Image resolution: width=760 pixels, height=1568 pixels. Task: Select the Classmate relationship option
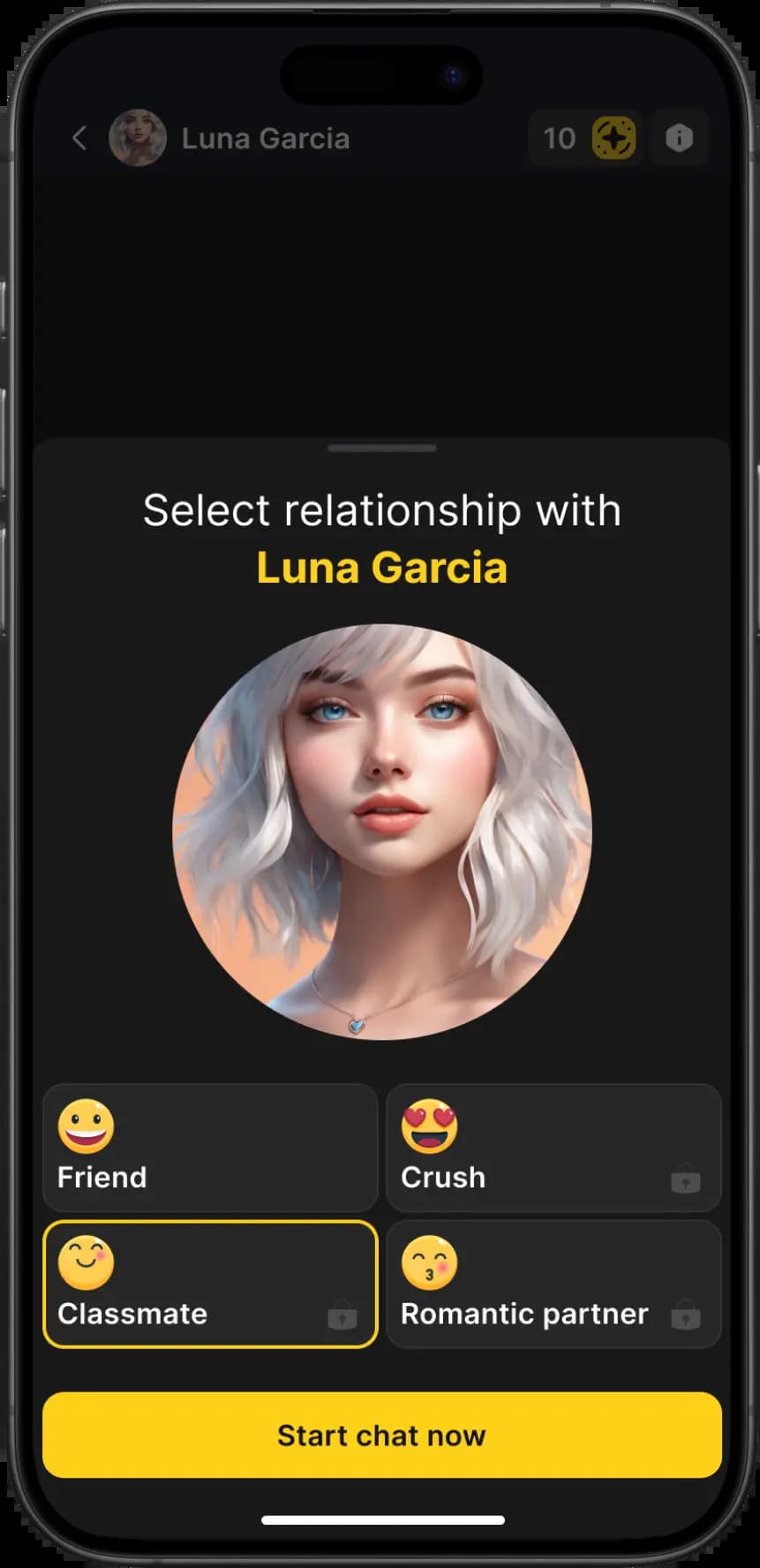point(210,1285)
